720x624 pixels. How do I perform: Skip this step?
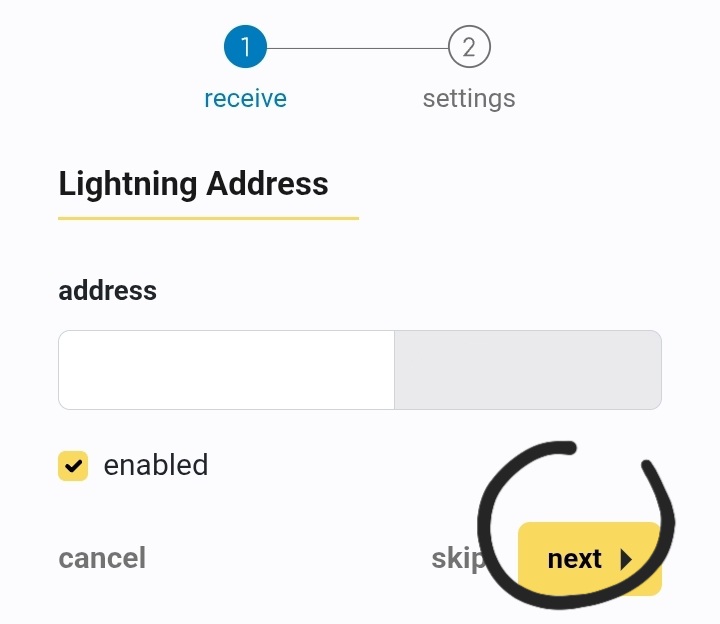click(457, 558)
